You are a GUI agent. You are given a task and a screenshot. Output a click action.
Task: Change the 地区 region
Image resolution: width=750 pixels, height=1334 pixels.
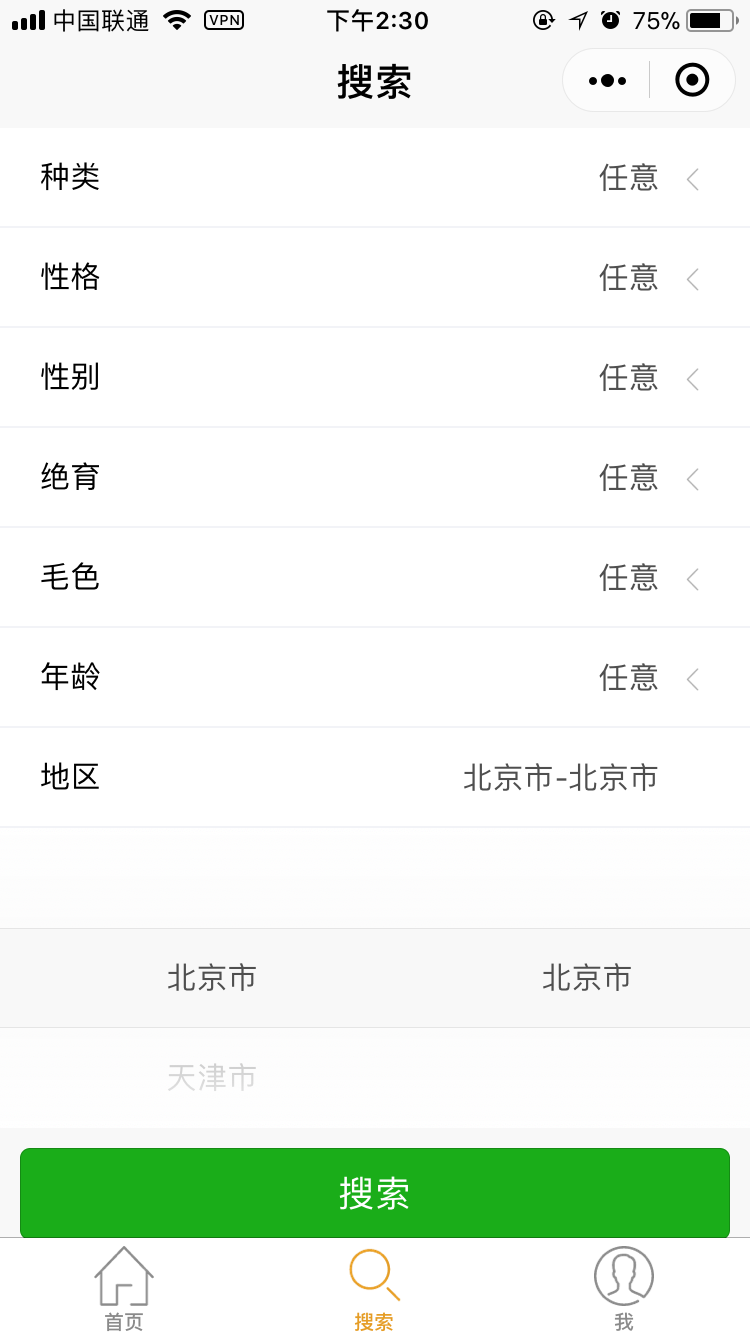375,777
